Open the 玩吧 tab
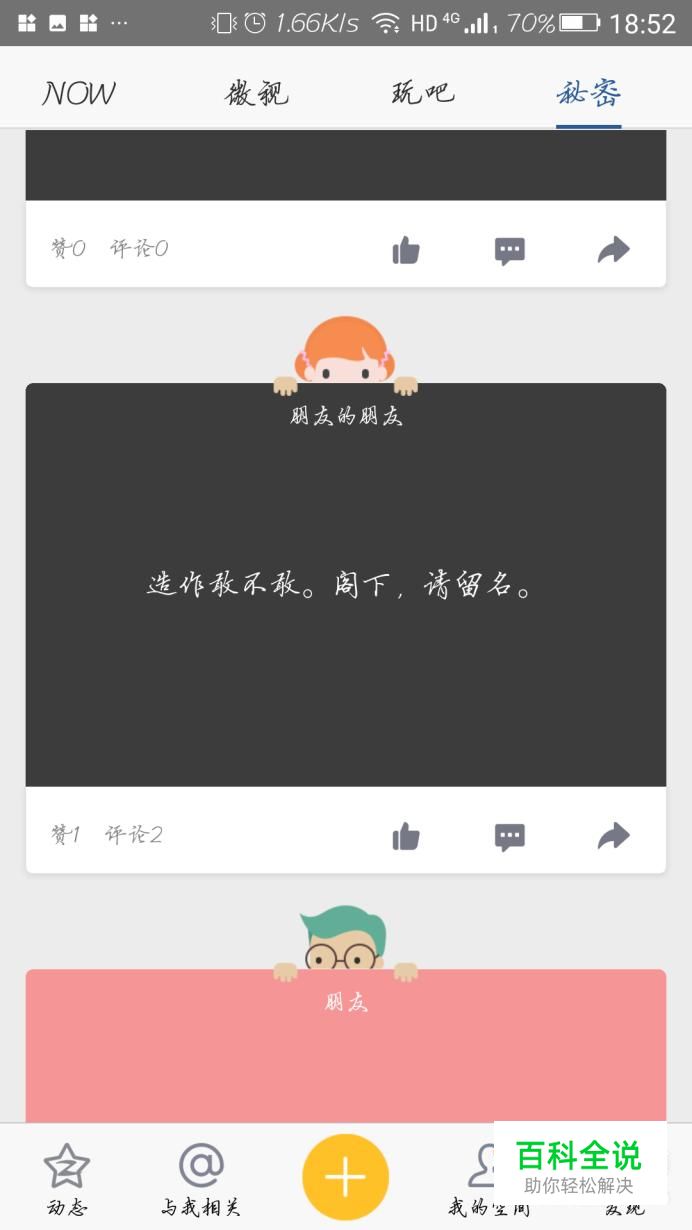 point(422,93)
